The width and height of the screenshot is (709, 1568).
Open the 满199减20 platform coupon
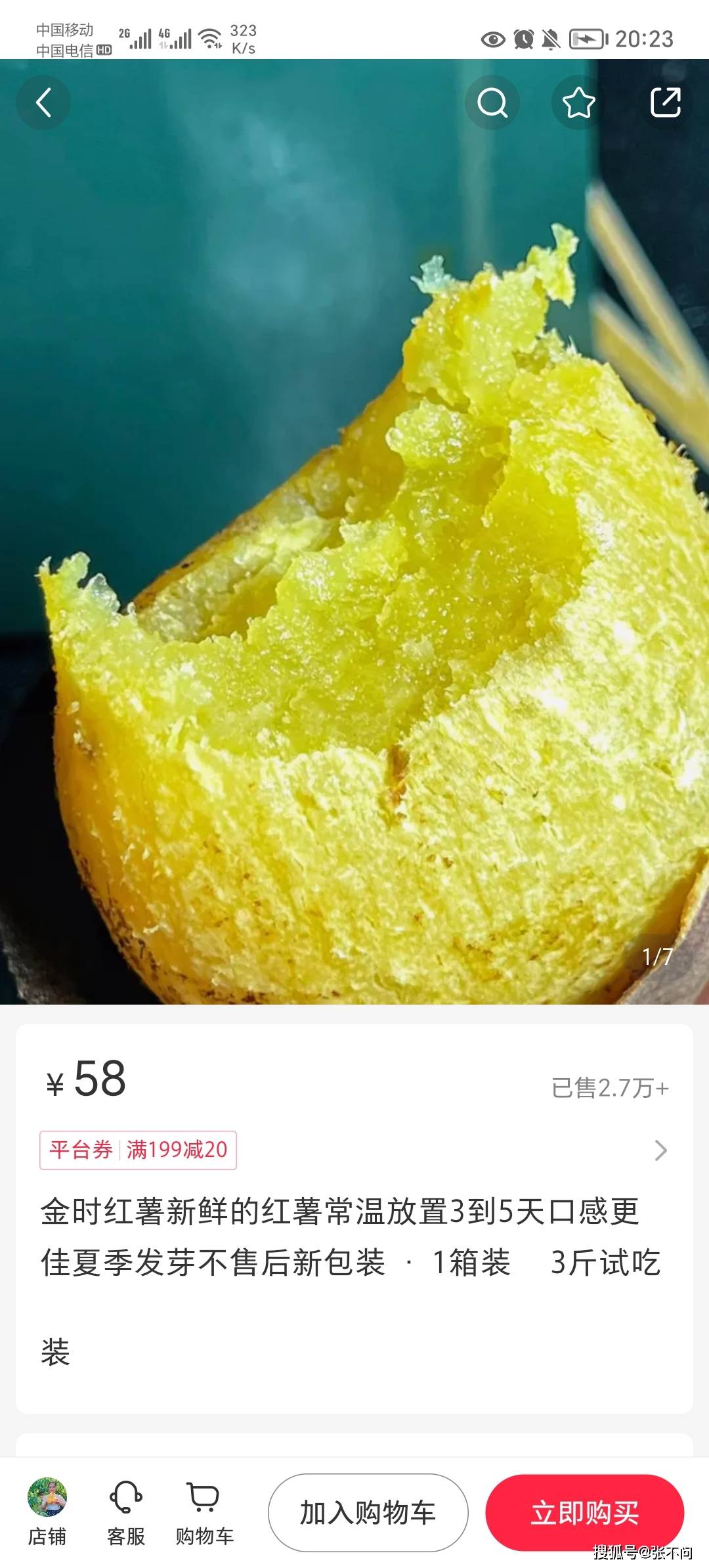pyautogui.click(x=139, y=1150)
